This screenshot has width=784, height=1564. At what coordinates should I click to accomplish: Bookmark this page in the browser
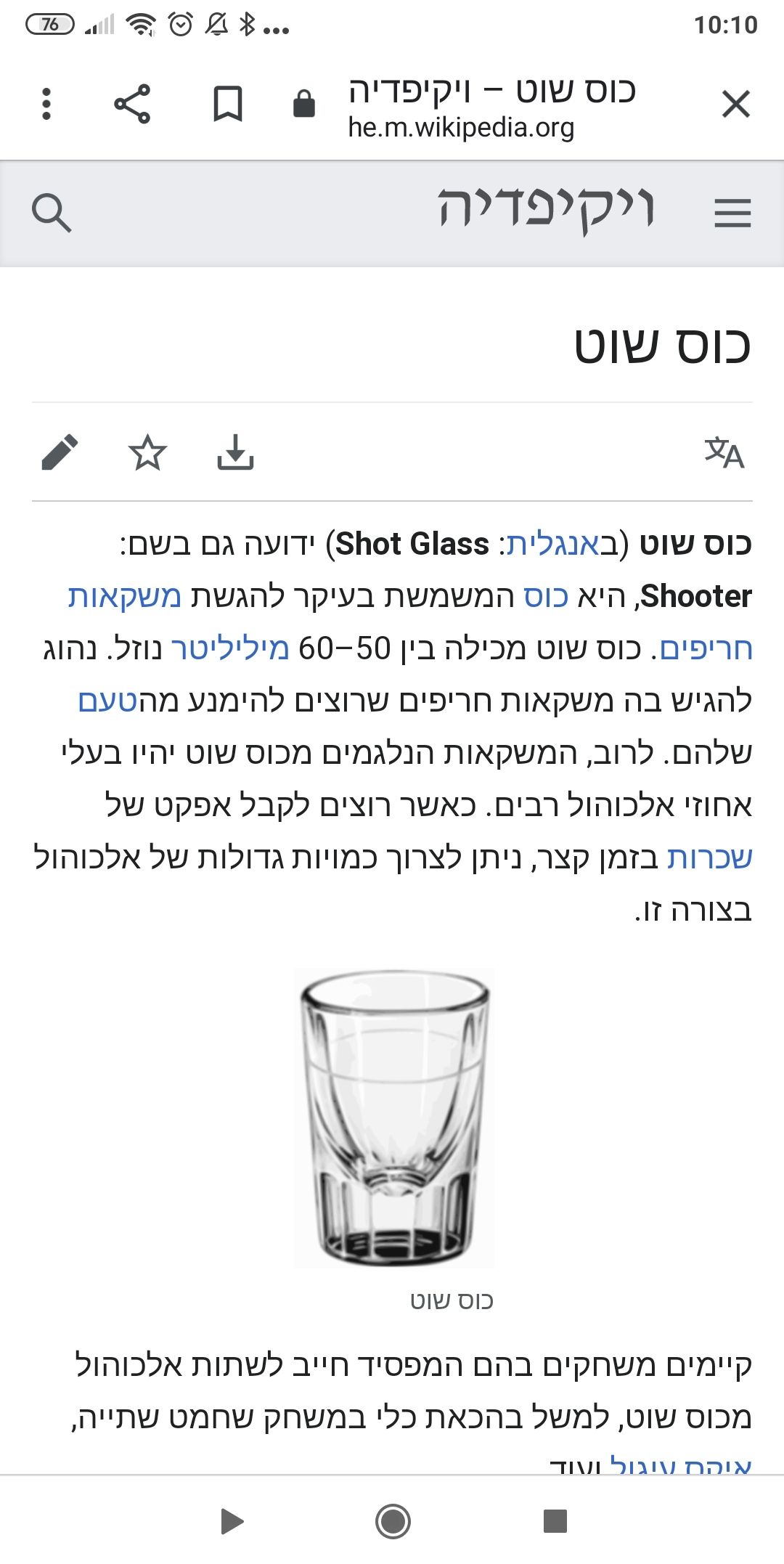coord(227,104)
